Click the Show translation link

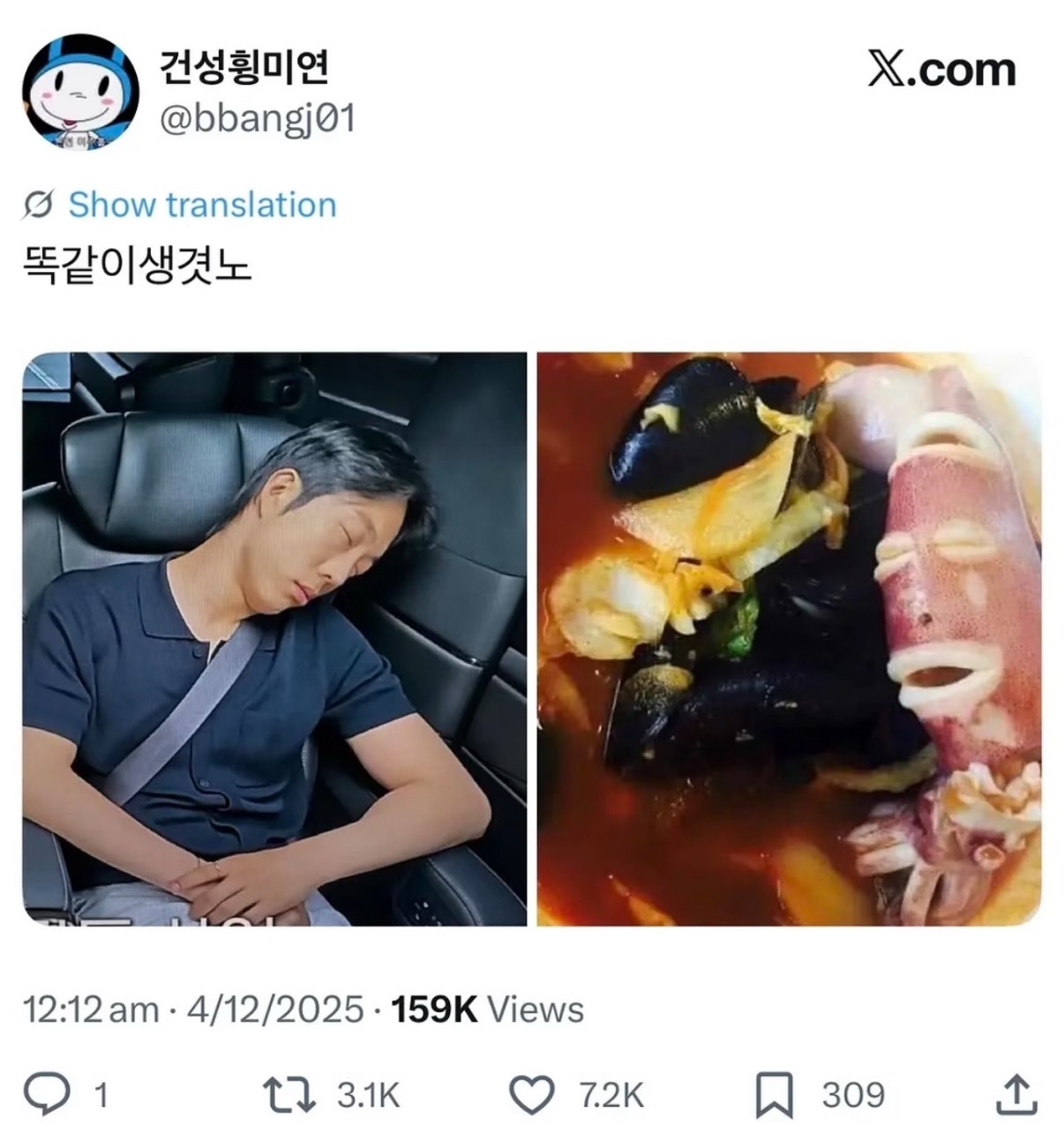coord(201,204)
